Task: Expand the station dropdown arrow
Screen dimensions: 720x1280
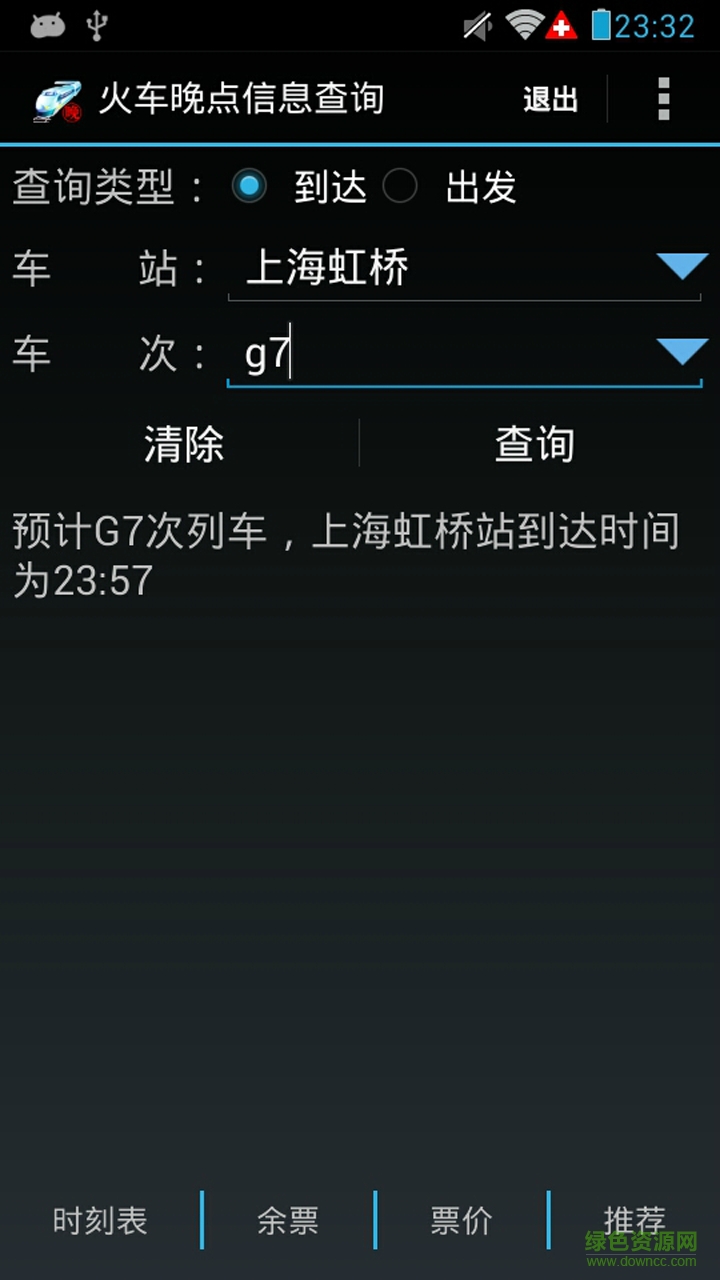Action: pos(682,267)
